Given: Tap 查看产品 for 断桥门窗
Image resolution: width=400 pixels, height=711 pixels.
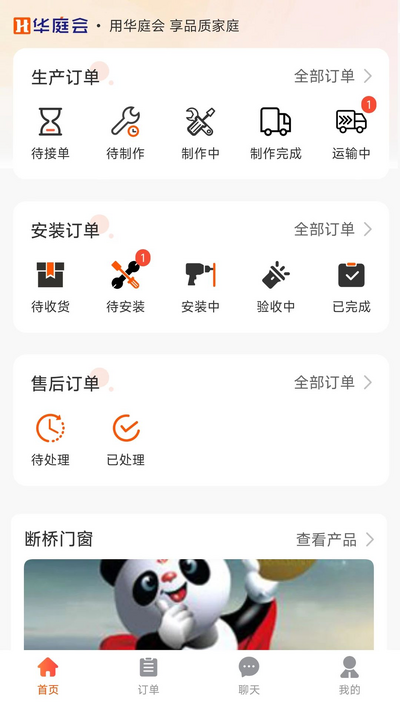Looking at the screenshot, I should pyautogui.click(x=335, y=540).
